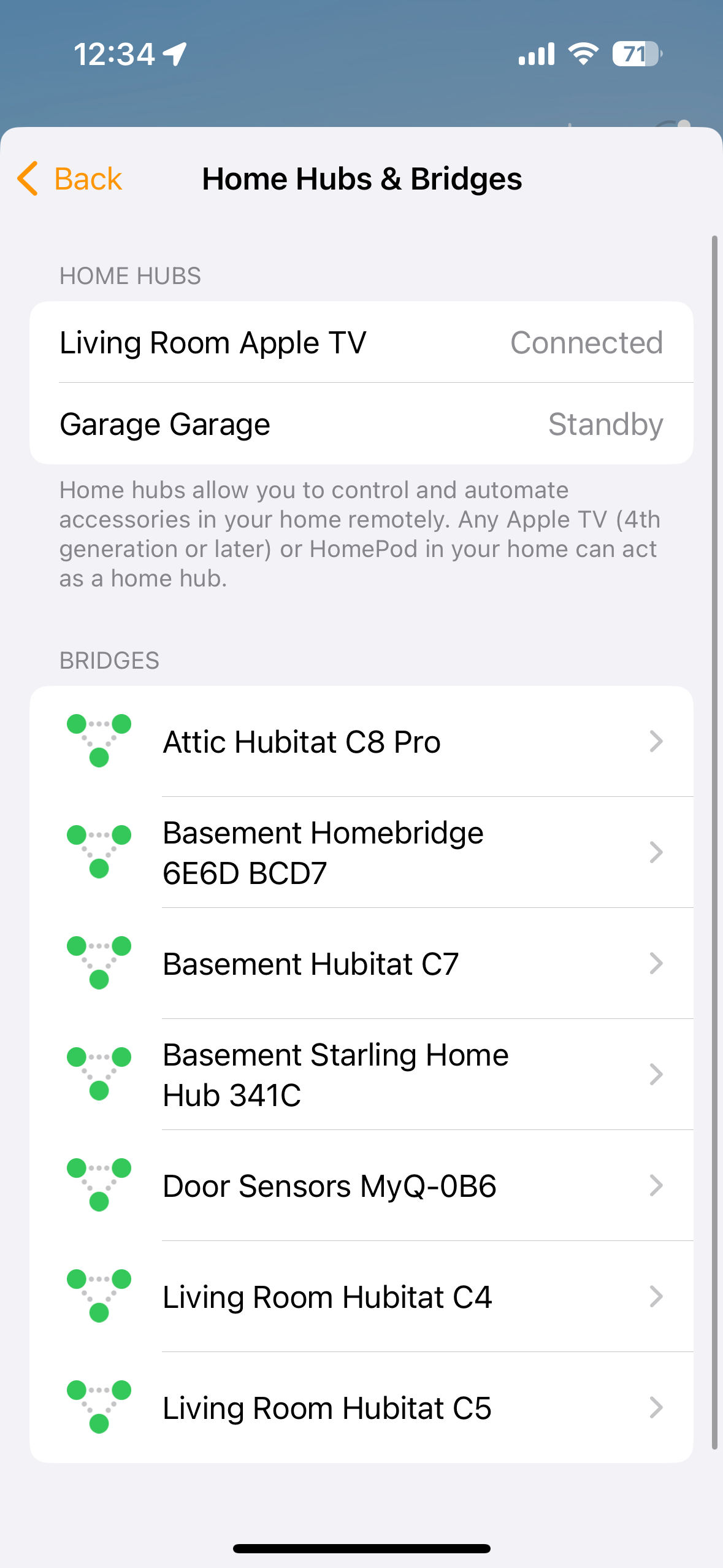Open Attic Hubitat C8 Pro bridge

click(362, 742)
